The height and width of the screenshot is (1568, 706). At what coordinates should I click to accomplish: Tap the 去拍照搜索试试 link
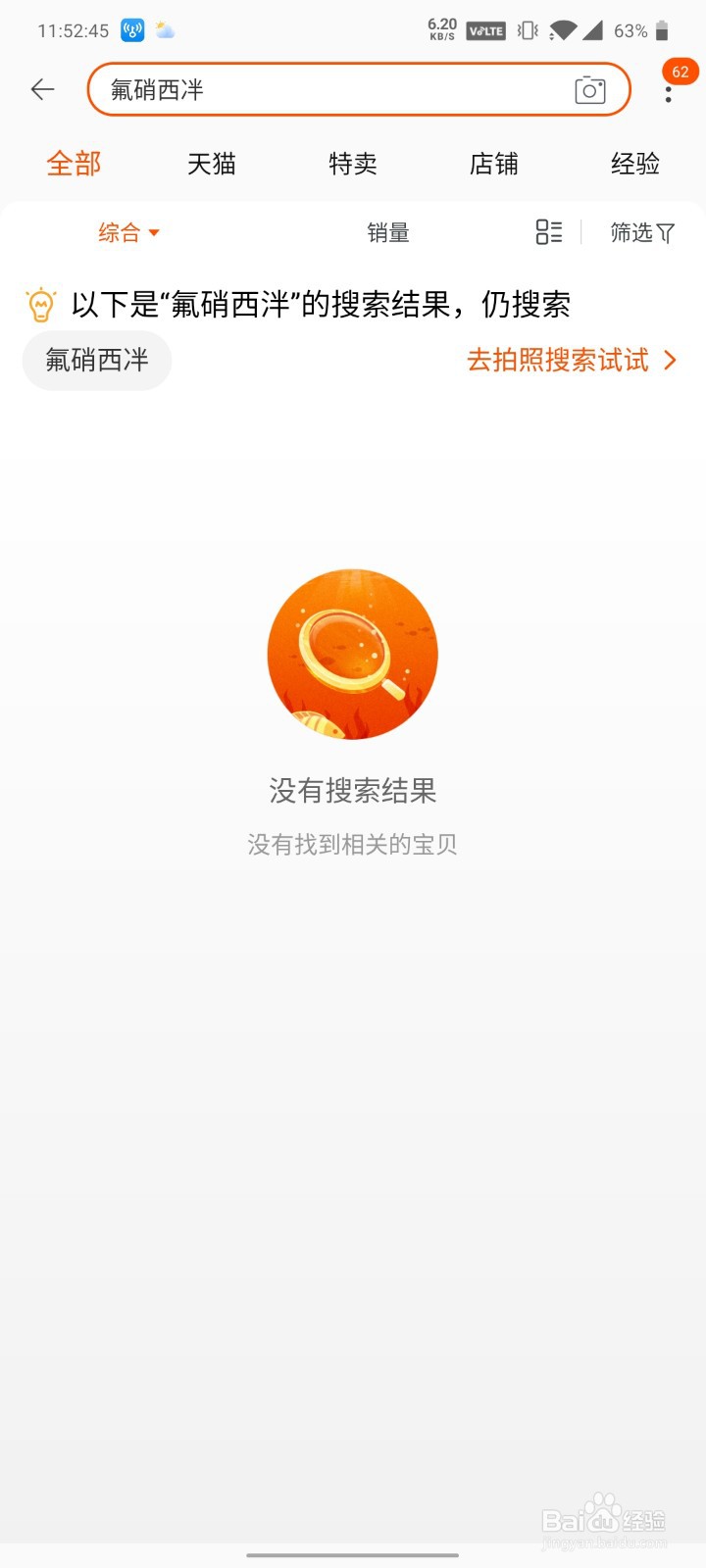557,361
